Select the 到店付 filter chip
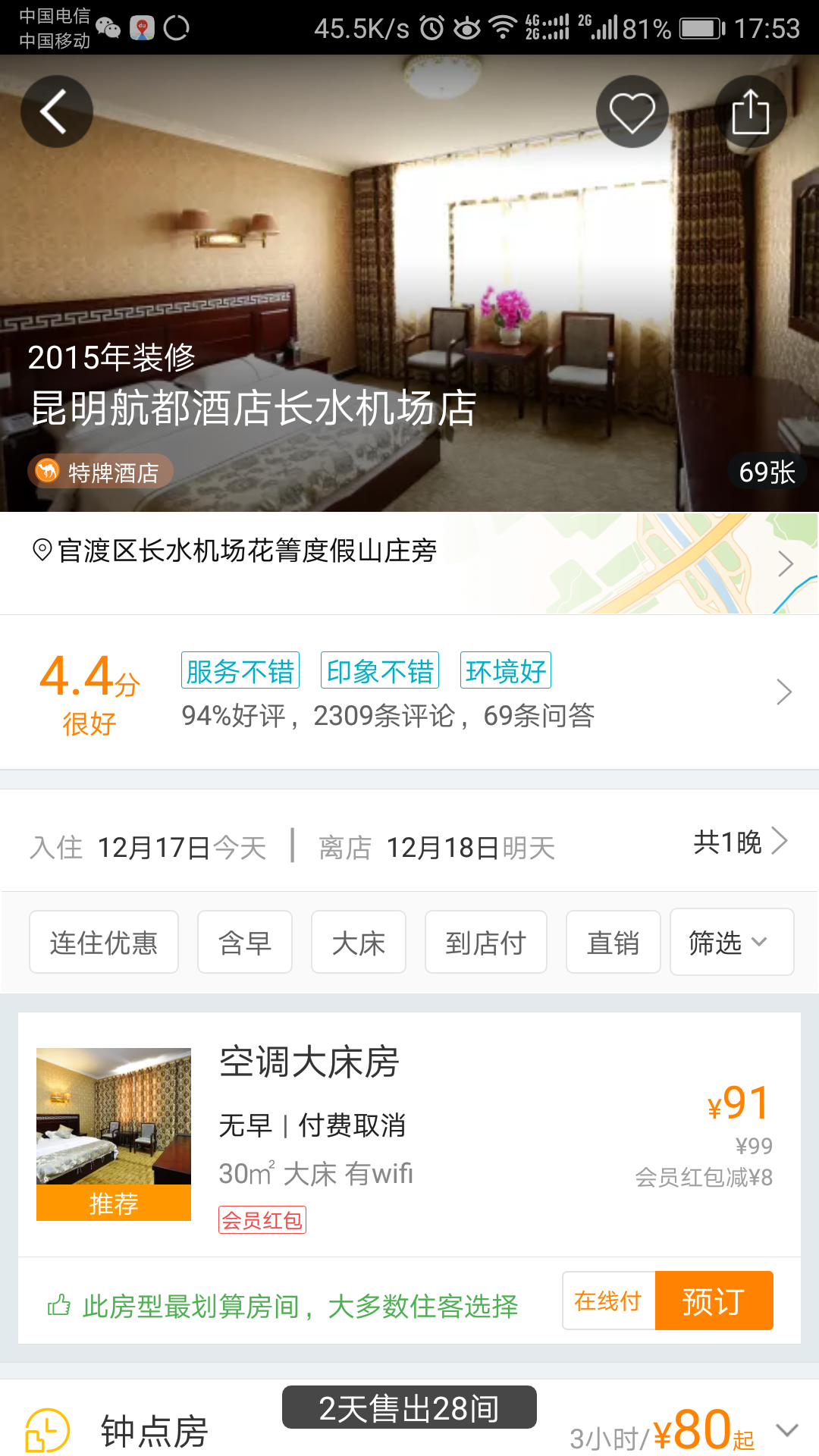 [485, 943]
